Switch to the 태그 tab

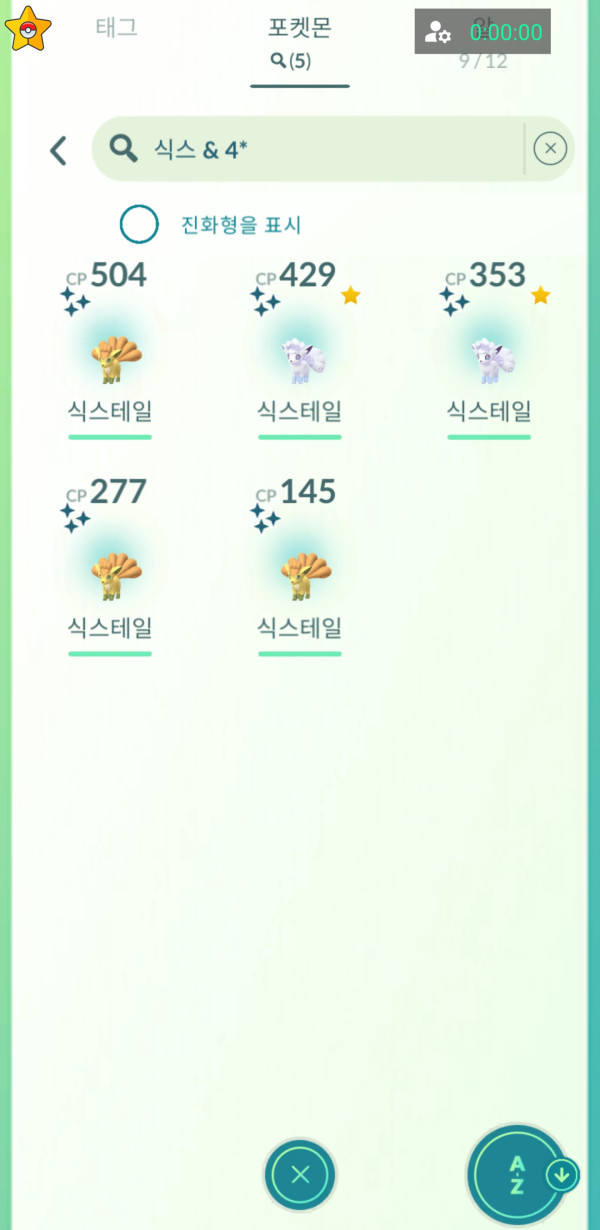coord(116,28)
